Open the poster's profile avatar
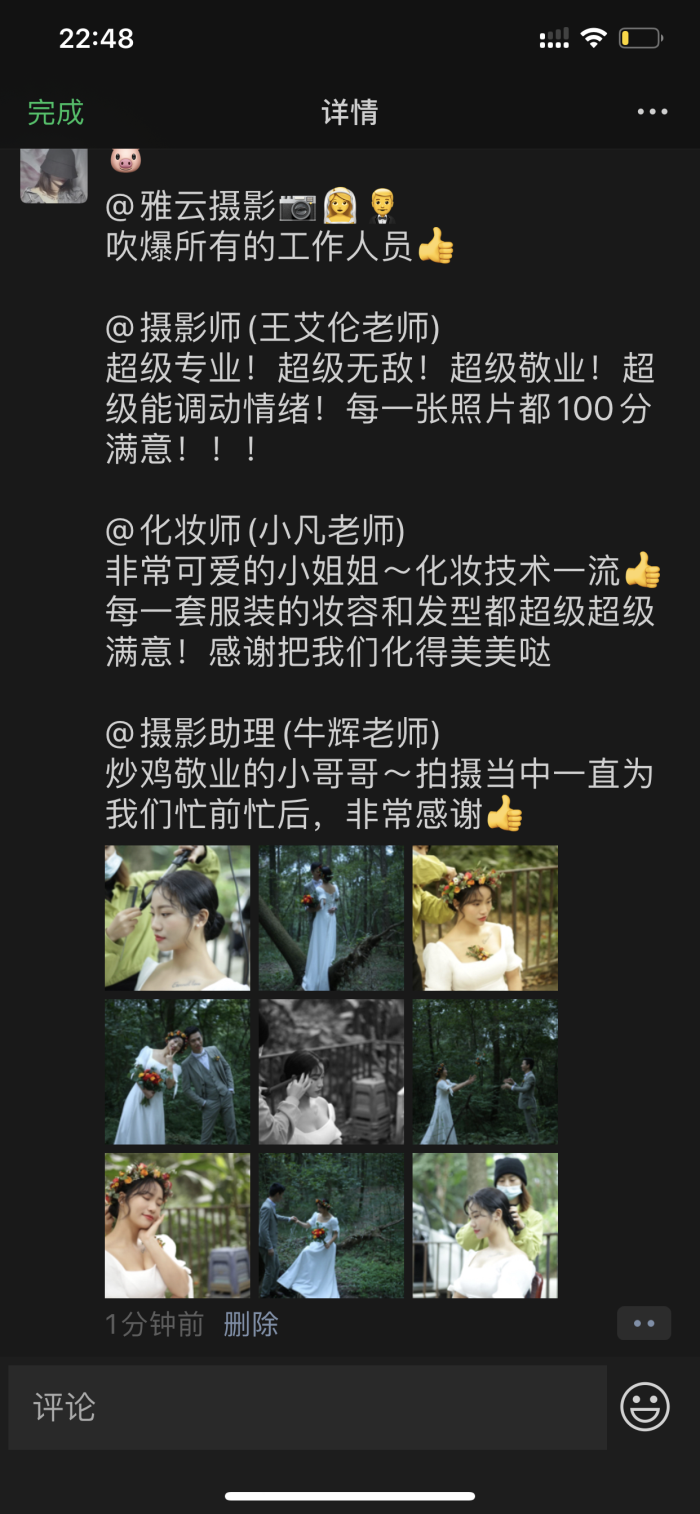The width and height of the screenshot is (700, 1514). [x=54, y=174]
